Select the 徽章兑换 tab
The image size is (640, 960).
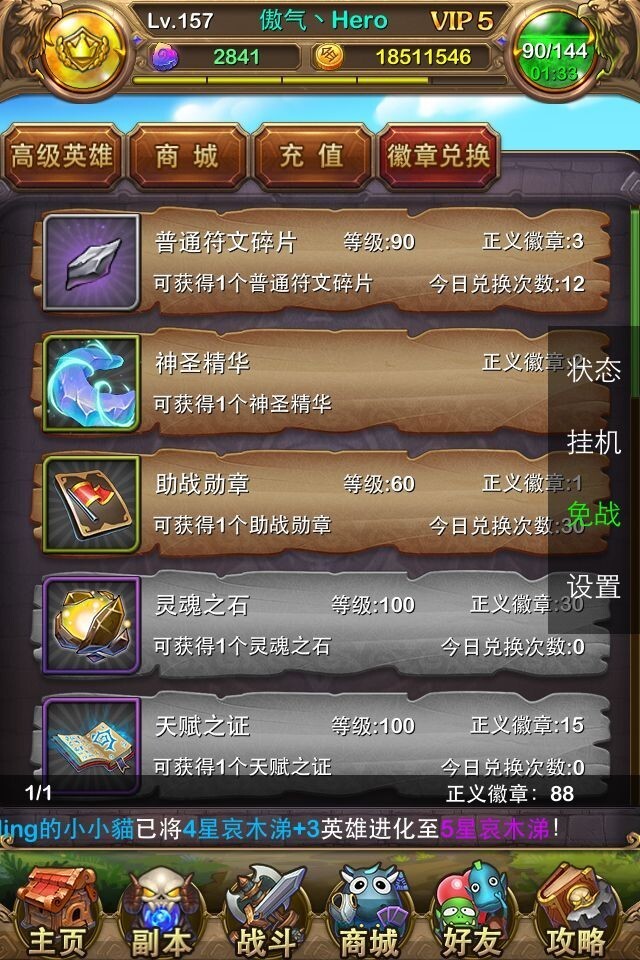coord(438,157)
